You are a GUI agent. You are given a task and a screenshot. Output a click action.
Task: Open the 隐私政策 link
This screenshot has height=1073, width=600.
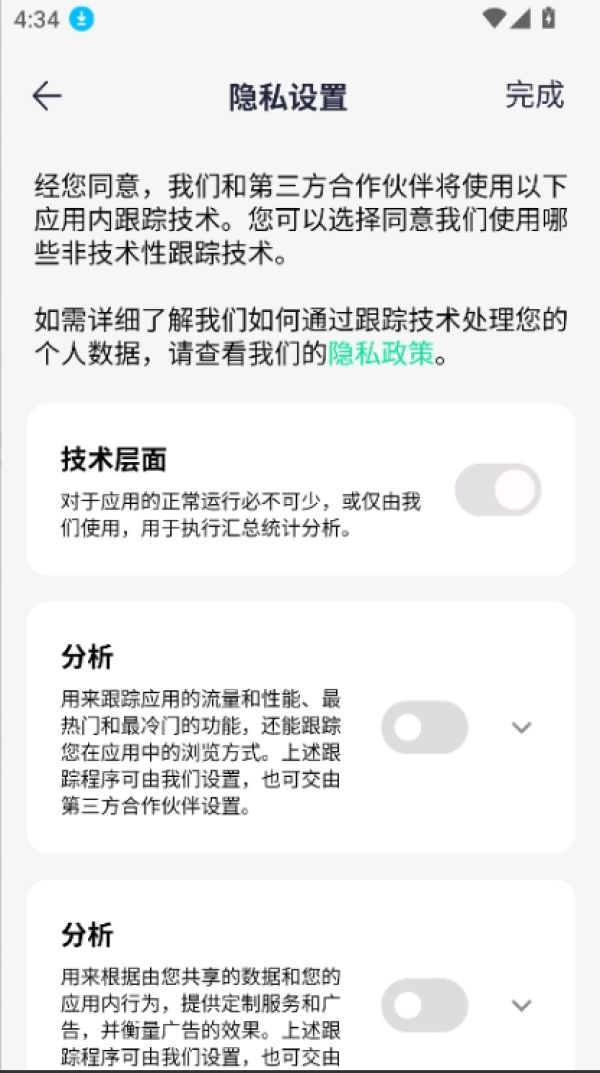(x=381, y=354)
